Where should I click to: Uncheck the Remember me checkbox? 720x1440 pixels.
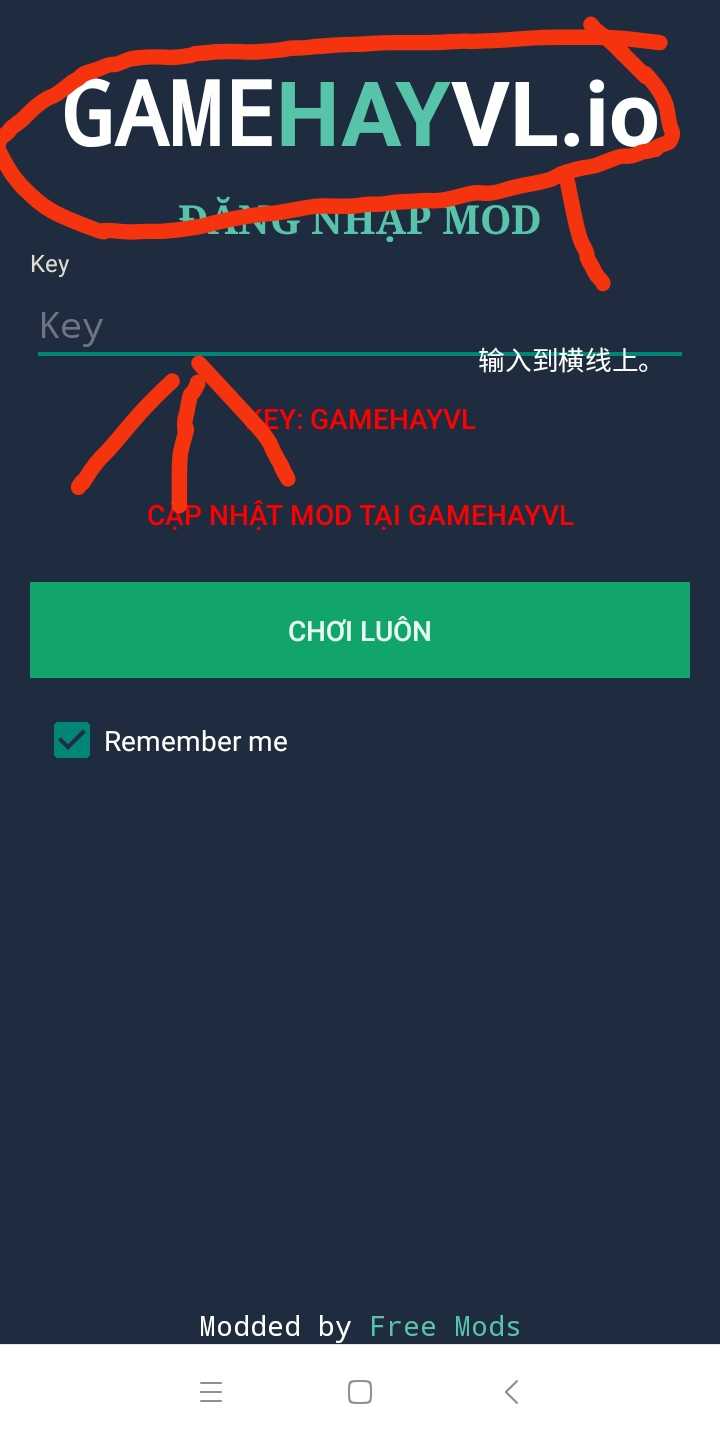coord(72,740)
